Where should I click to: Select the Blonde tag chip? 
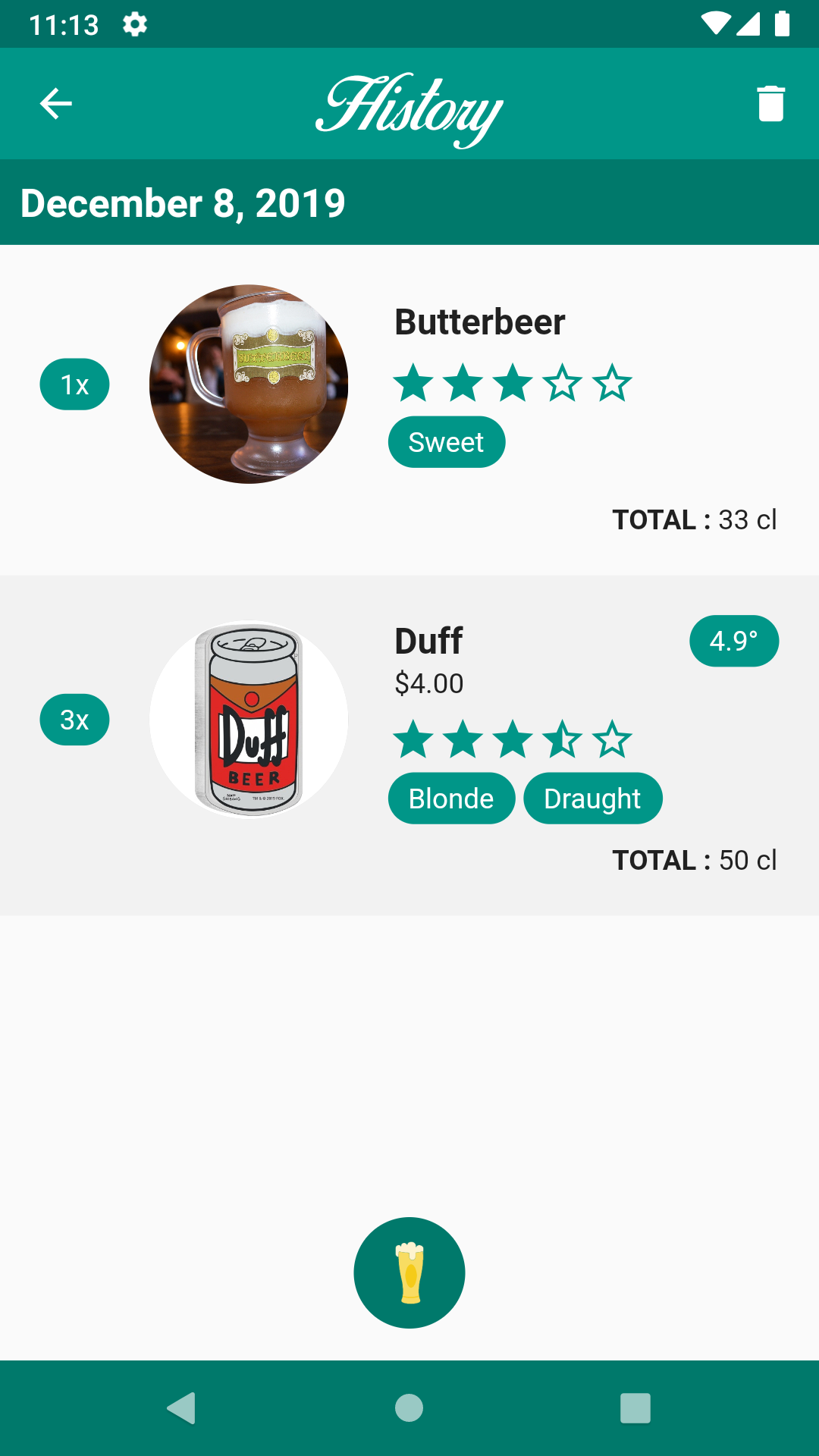(451, 799)
